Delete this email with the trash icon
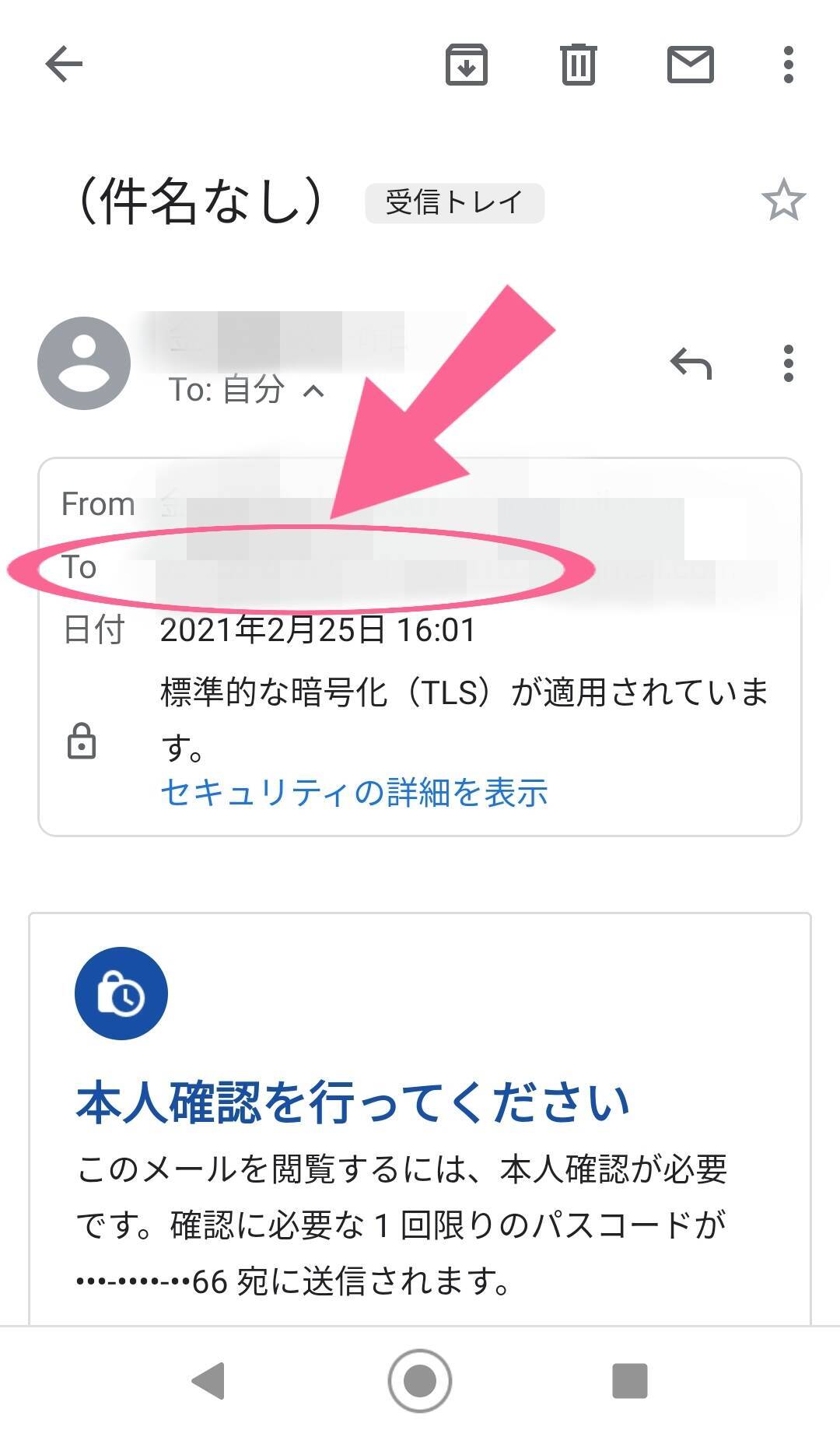Screen dimensions: 840x1437 pyautogui.click(x=578, y=64)
